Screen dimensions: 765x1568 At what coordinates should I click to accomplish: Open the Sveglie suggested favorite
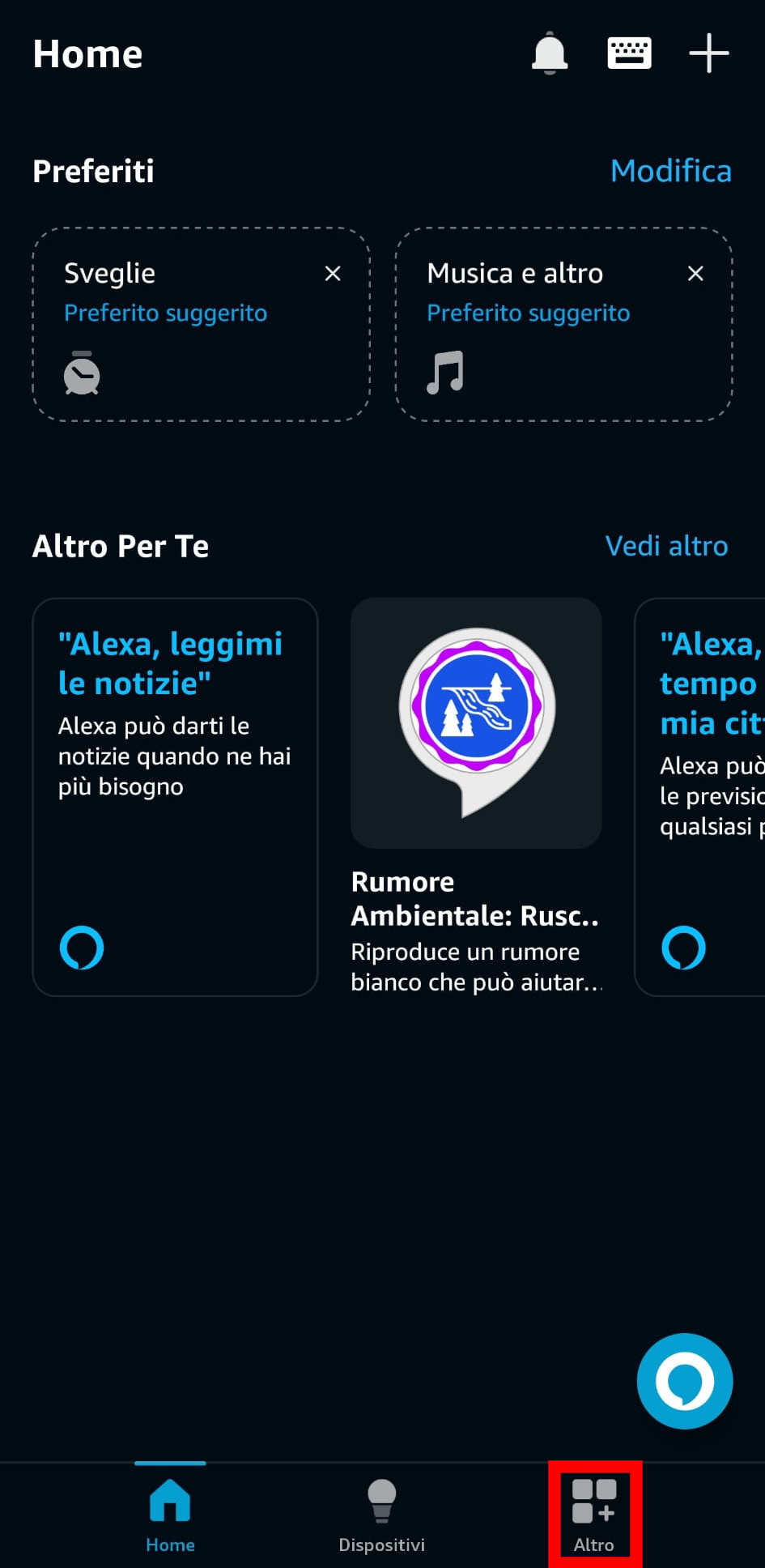[201, 324]
